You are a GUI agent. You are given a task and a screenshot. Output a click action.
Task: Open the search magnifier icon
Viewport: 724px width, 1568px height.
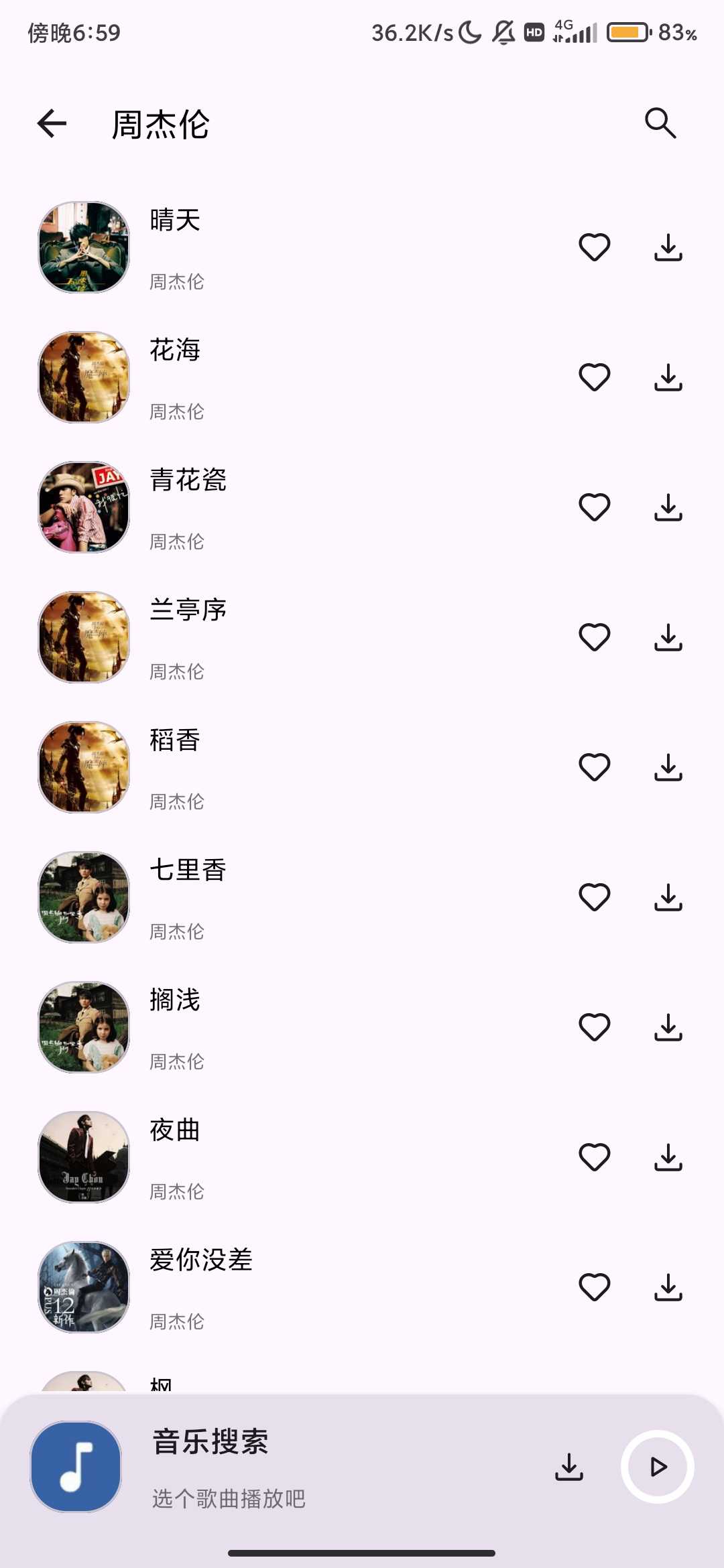tap(660, 123)
